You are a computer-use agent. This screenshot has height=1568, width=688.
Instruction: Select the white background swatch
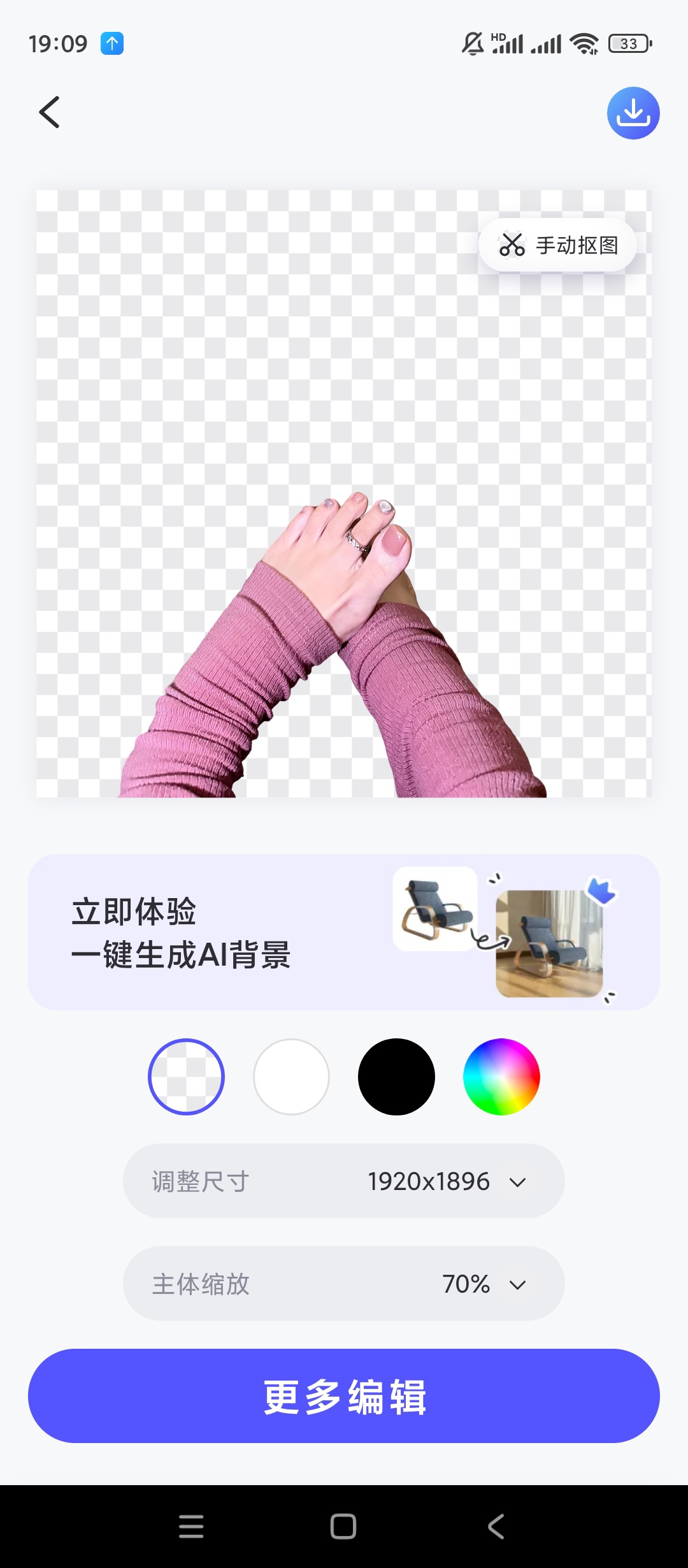pyautogui.click(x=291, y=1077)
